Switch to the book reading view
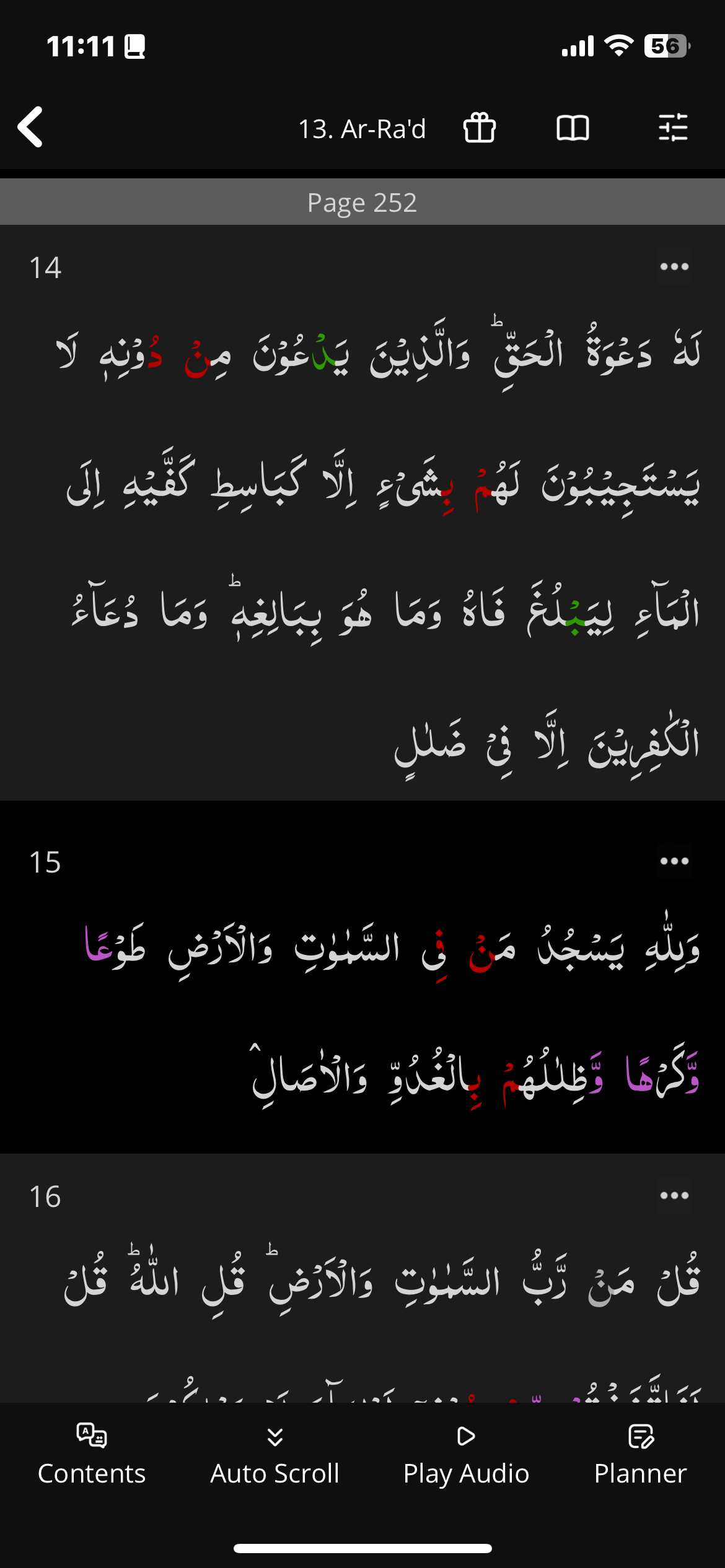Viewport: 725px width, 1568px height. pos(573,128)
